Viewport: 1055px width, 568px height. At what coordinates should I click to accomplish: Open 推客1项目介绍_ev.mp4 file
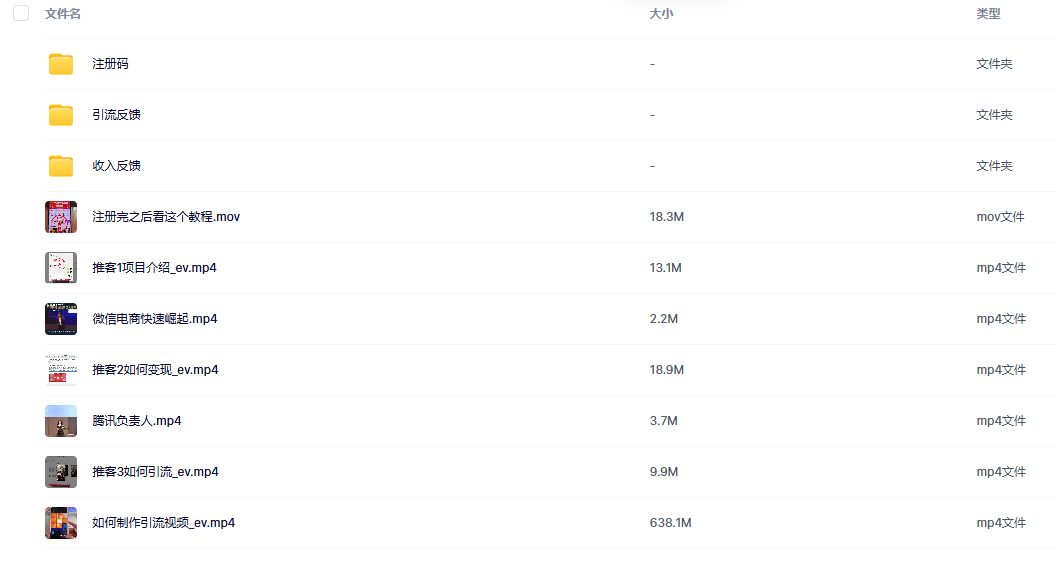(x=155, y=268)
